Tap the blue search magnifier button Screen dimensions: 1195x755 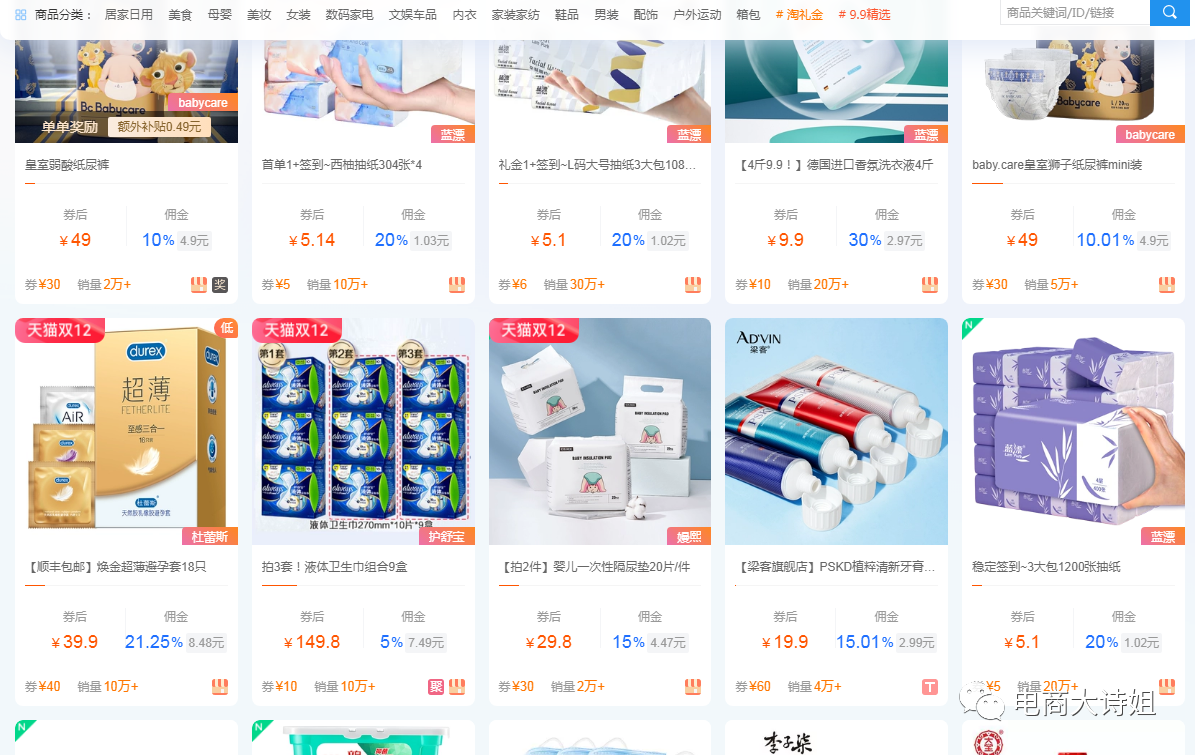[1169, 12]
